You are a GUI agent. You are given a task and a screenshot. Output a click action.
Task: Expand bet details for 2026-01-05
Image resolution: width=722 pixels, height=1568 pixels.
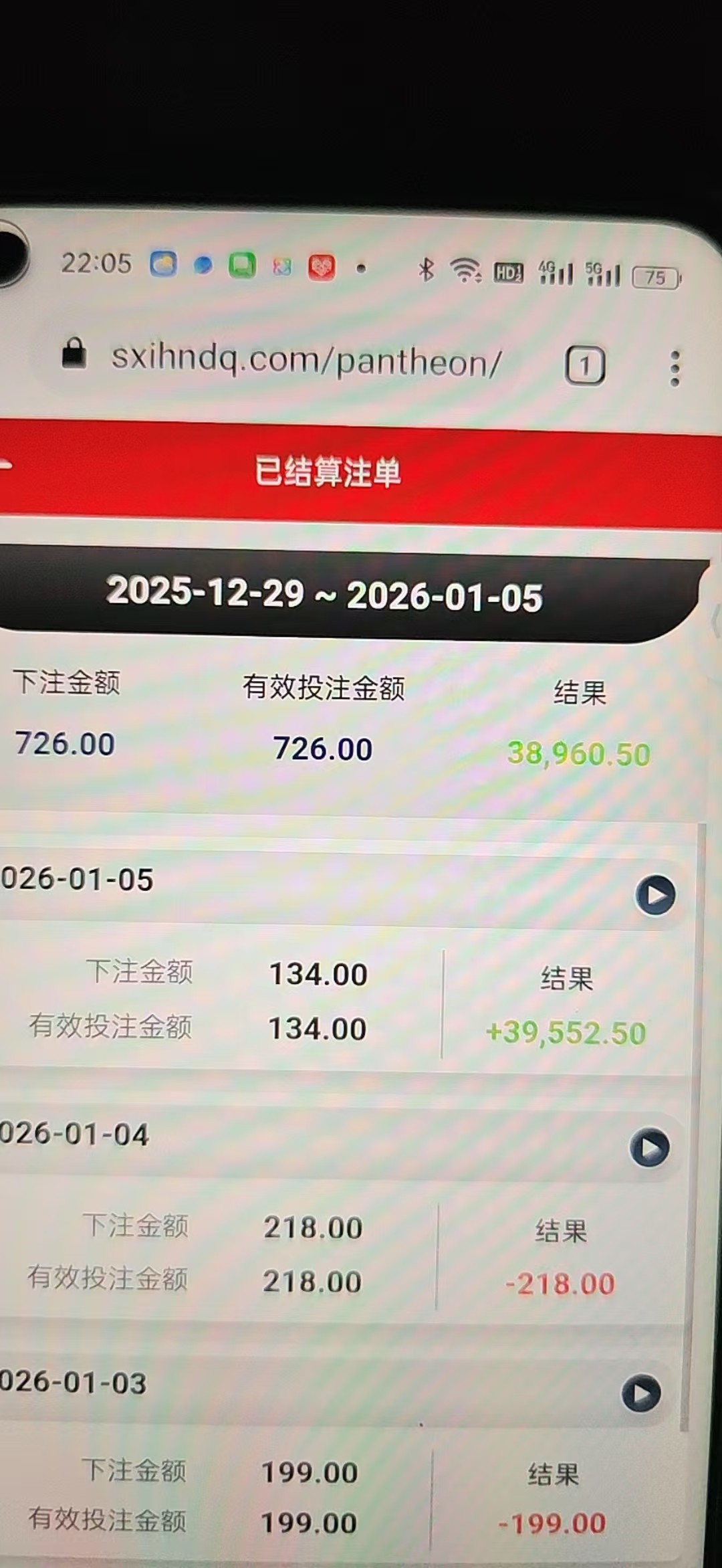coord(655,895)
